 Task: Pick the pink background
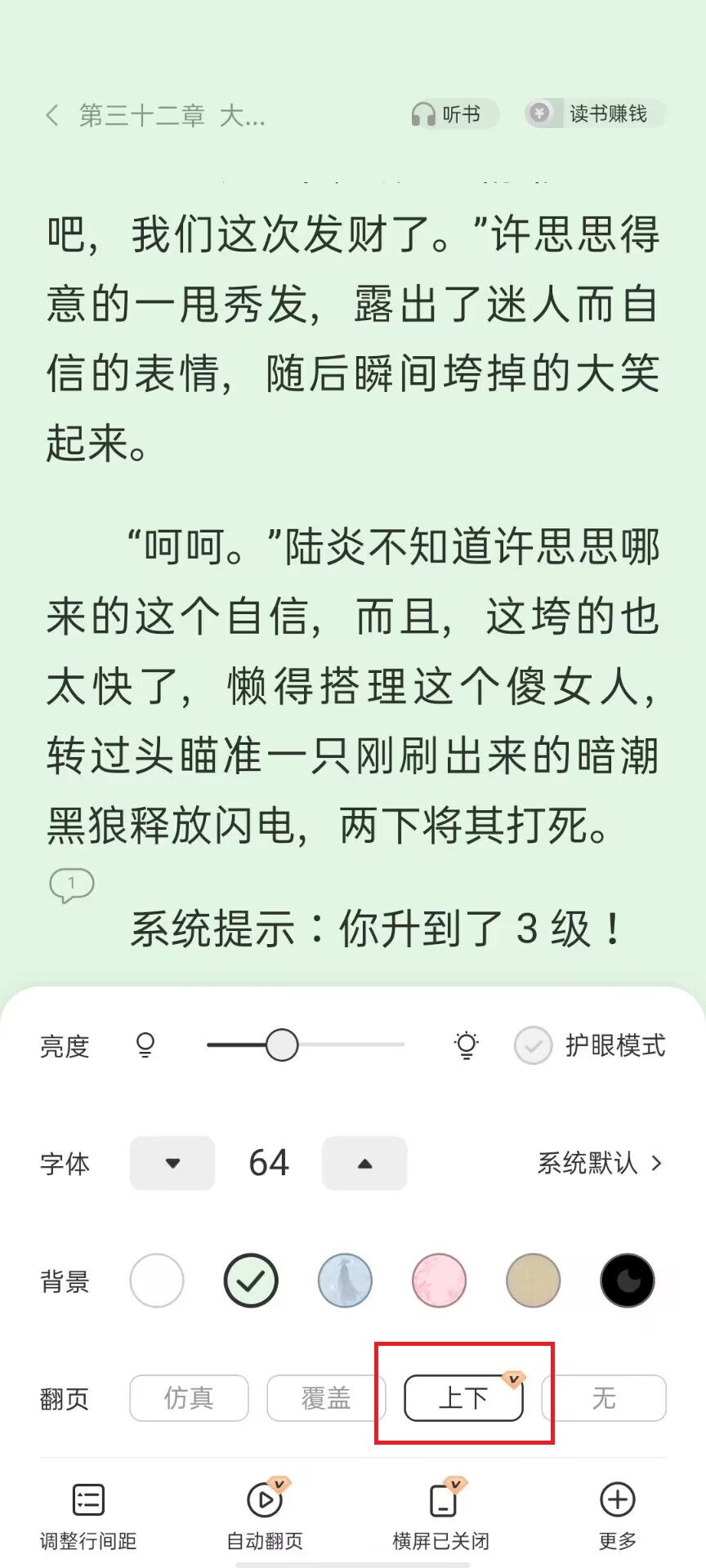tap(439, 1281)
